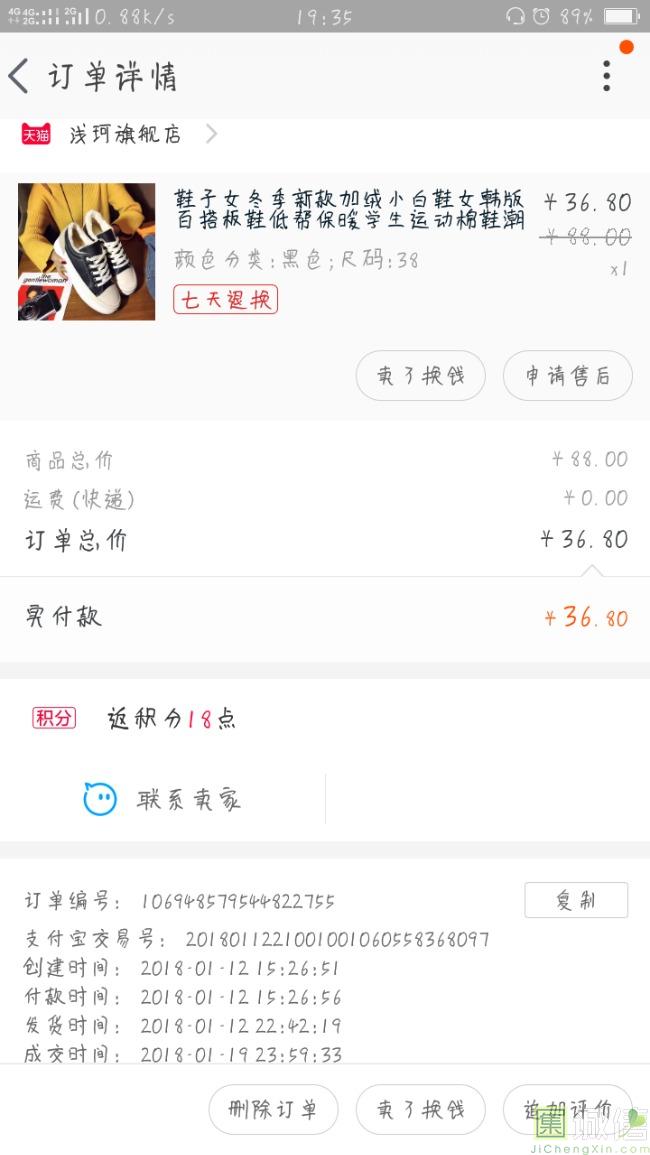The height and width of the screenshot is (1155, 650).
Task: Open the 浅珂旗舰店 store page
Action: (119, 134)
